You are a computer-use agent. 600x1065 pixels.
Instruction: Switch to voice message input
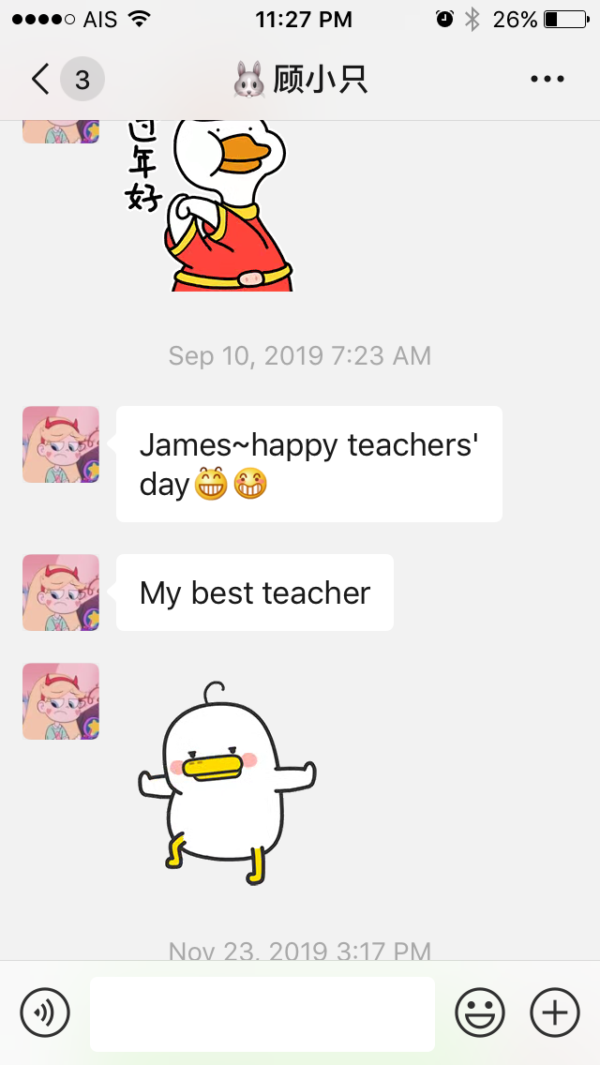click(x=45, y=1013)
